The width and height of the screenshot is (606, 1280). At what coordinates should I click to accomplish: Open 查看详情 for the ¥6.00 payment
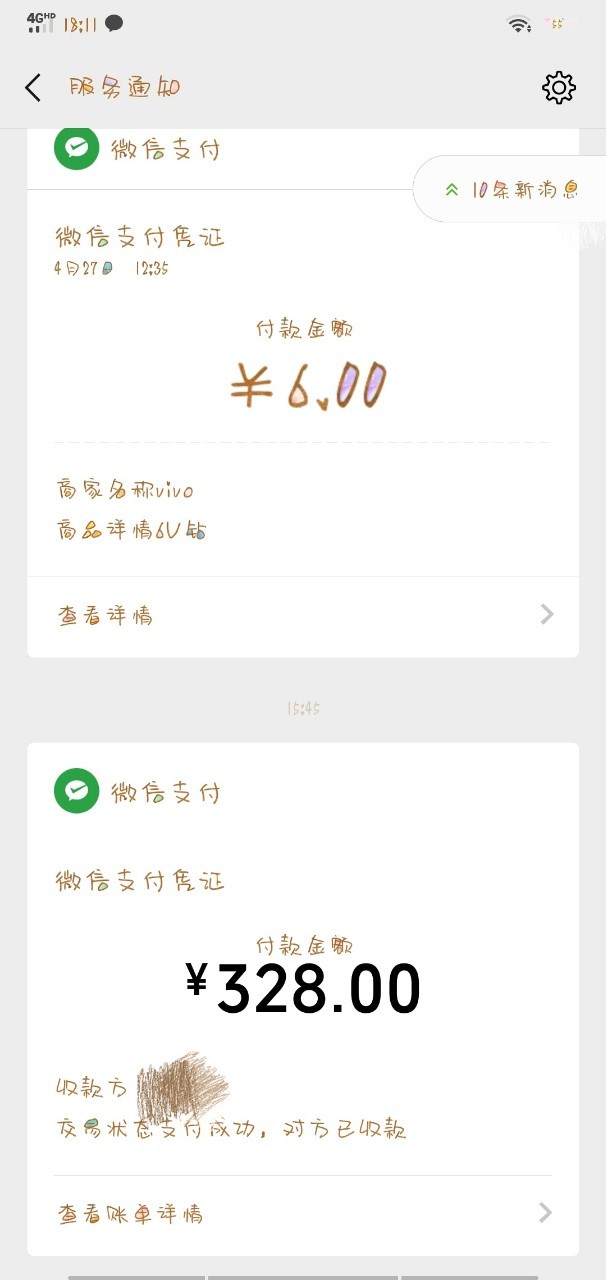click(x=303, y=615)
